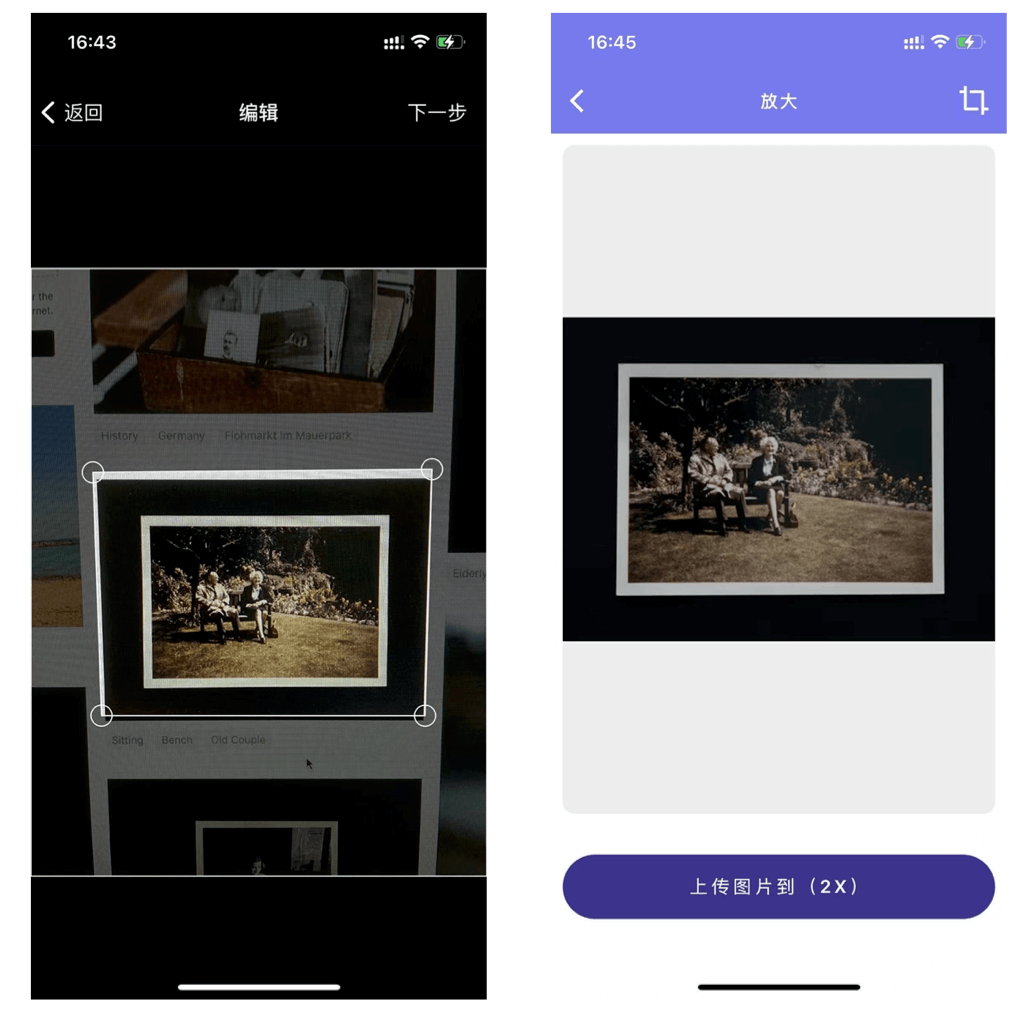1032x1020 pixels.
Task: Go back from the 放大 screen
Action: pos(577,101)
